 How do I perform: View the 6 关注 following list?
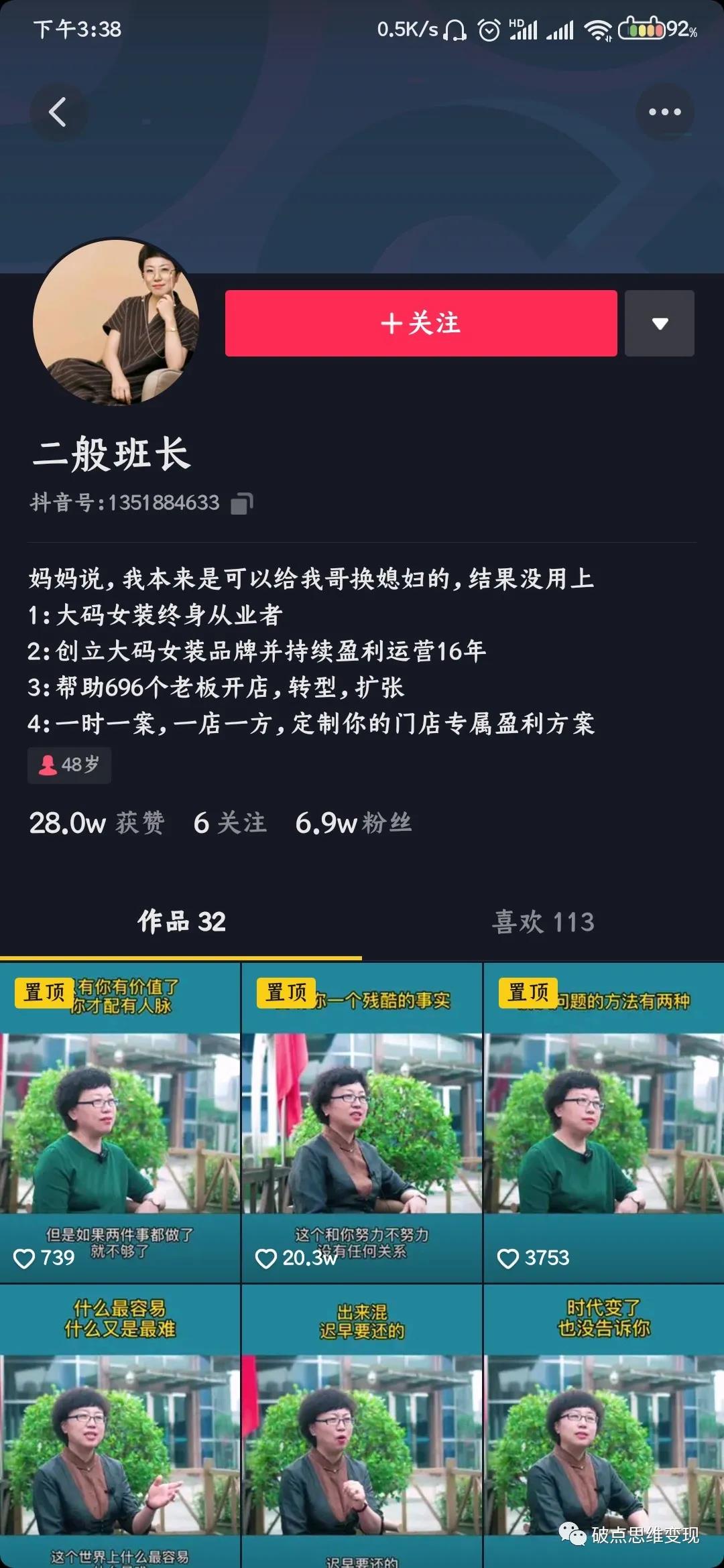click(230, 823)
